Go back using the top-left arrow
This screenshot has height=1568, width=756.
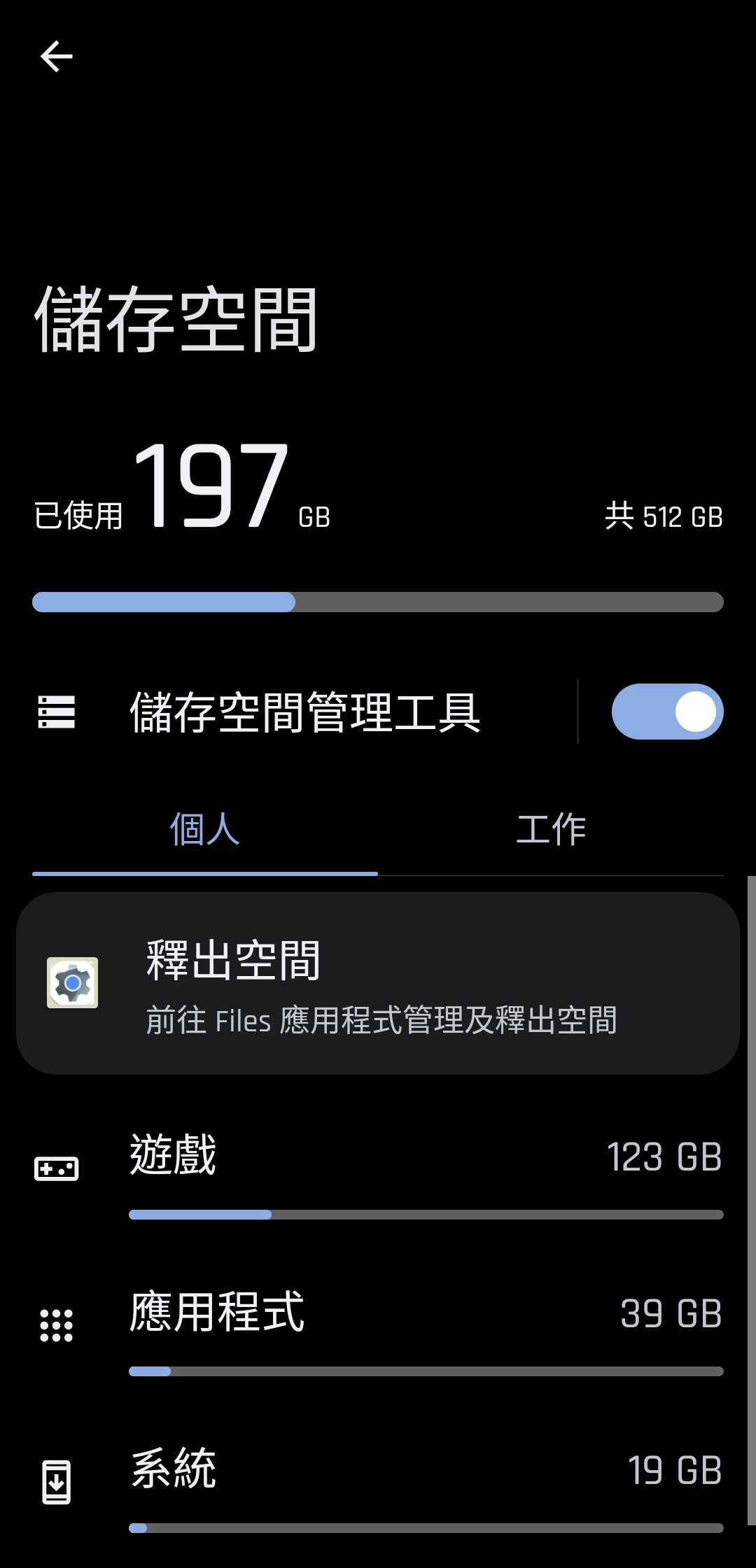tap(57, 57)
